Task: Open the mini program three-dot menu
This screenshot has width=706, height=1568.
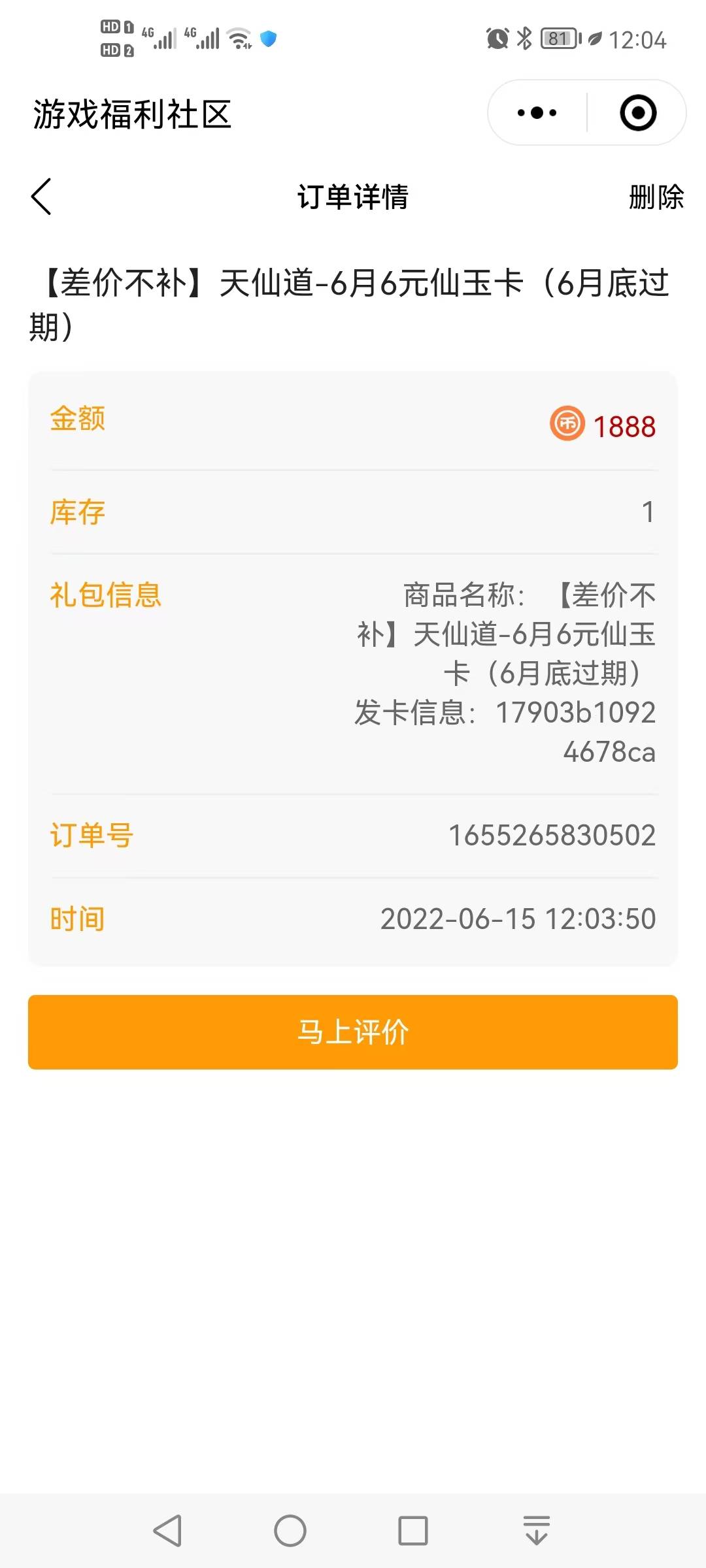Action: coord(537,113)
